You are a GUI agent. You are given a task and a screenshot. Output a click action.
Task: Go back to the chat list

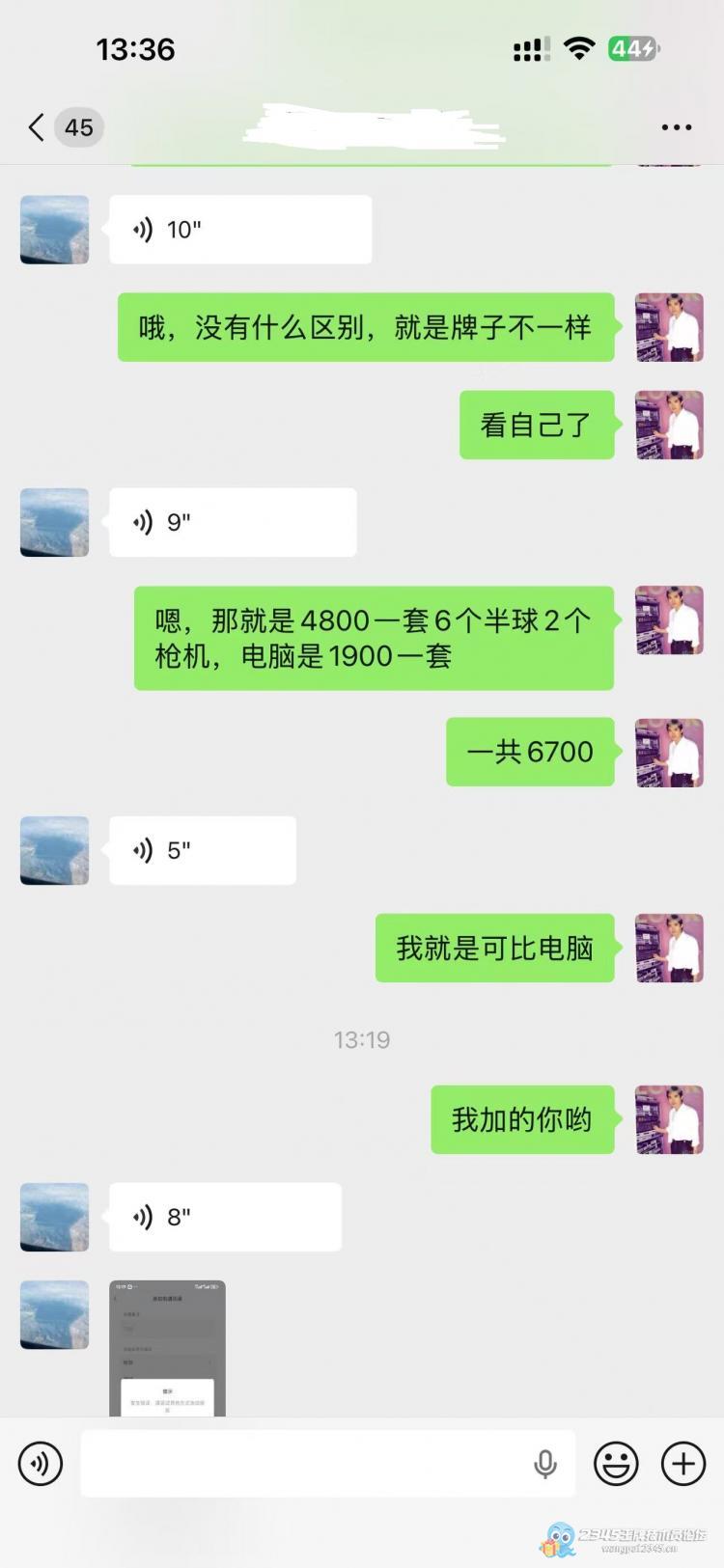[37, 127]
